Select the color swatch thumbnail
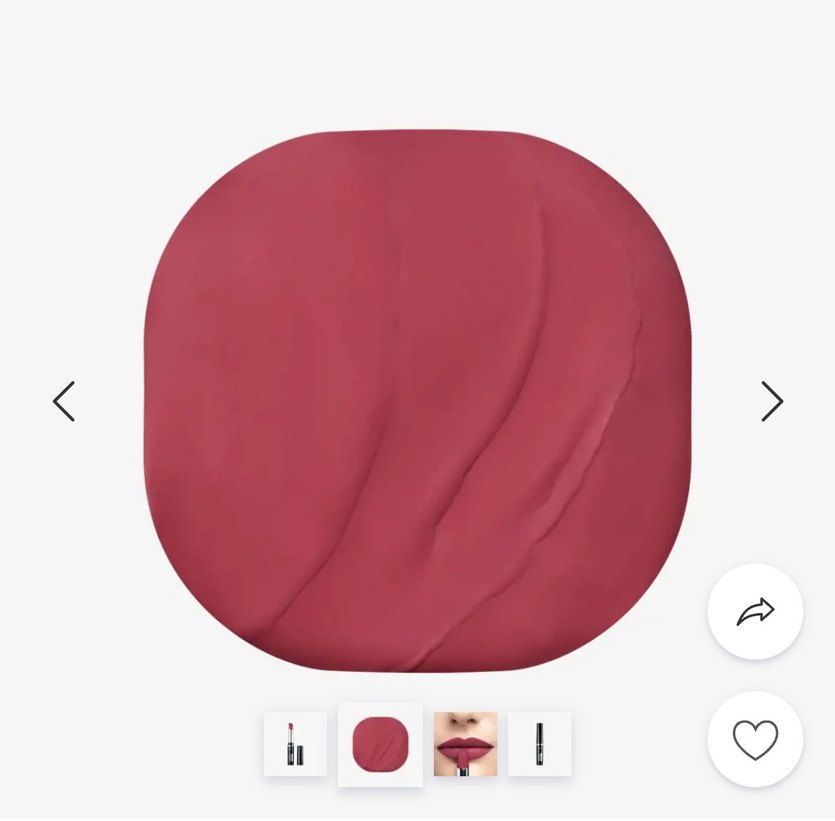Image resolution: width=835 pixels, height=821 pixels. 380,744
